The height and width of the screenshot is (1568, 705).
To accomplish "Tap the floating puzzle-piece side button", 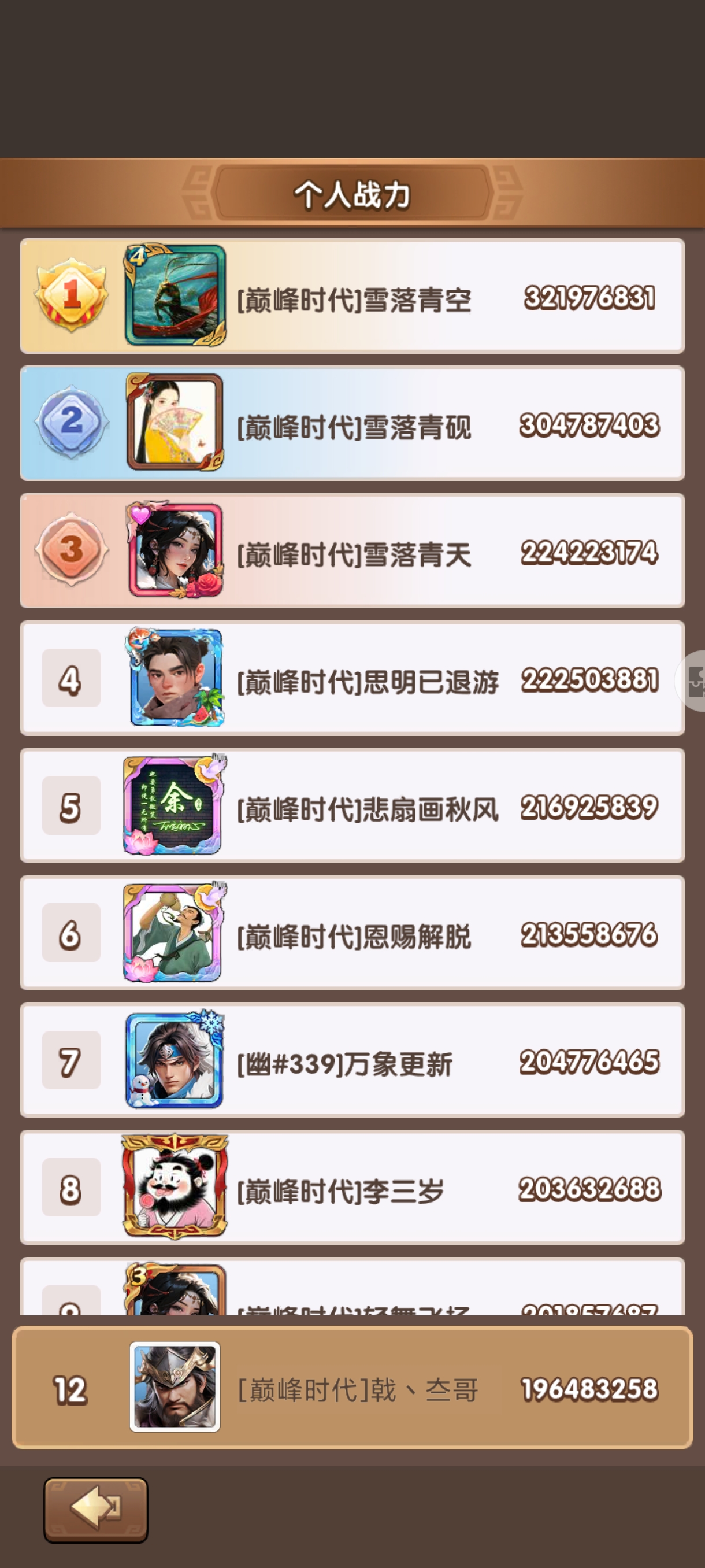I will pyautogui.click(x=692, y=681).
